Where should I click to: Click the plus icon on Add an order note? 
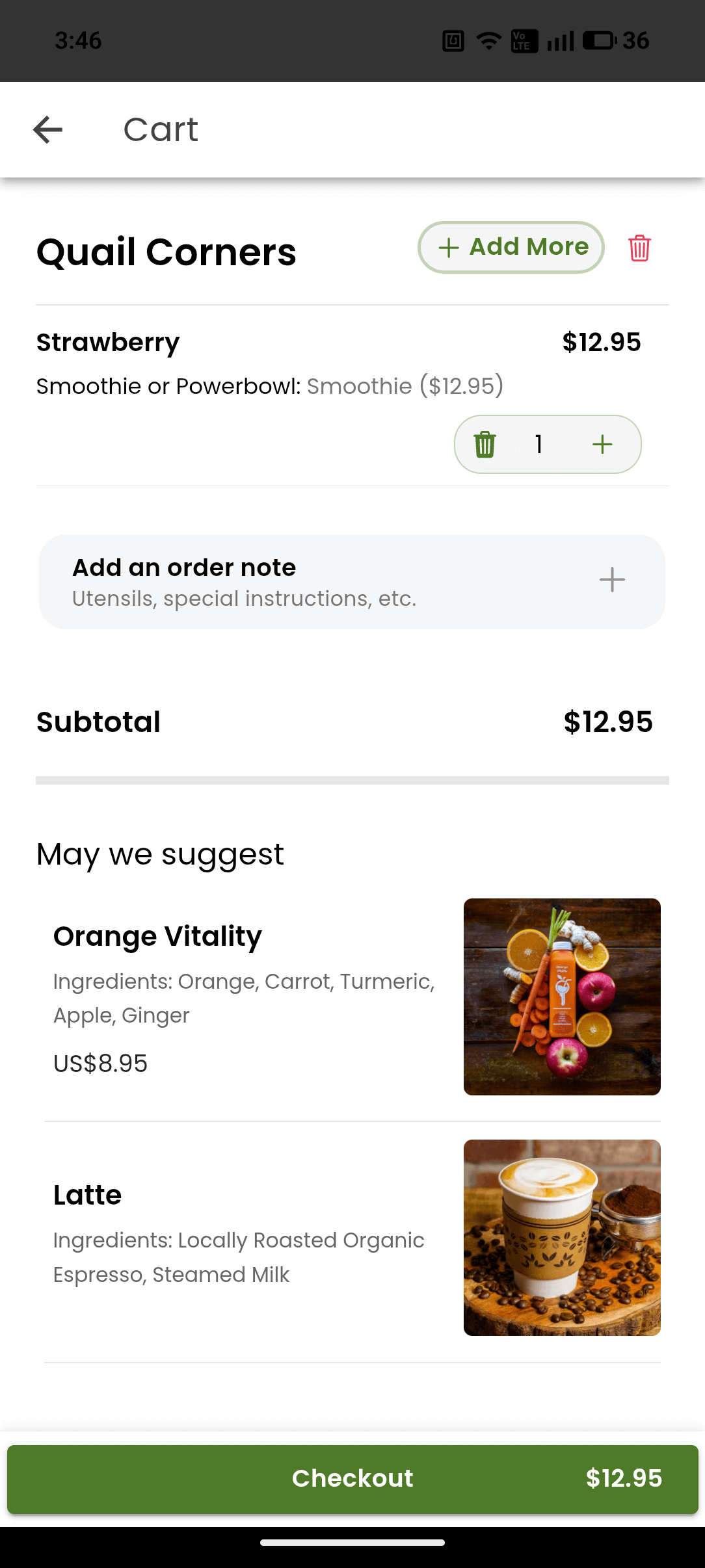tap(612, 581)
